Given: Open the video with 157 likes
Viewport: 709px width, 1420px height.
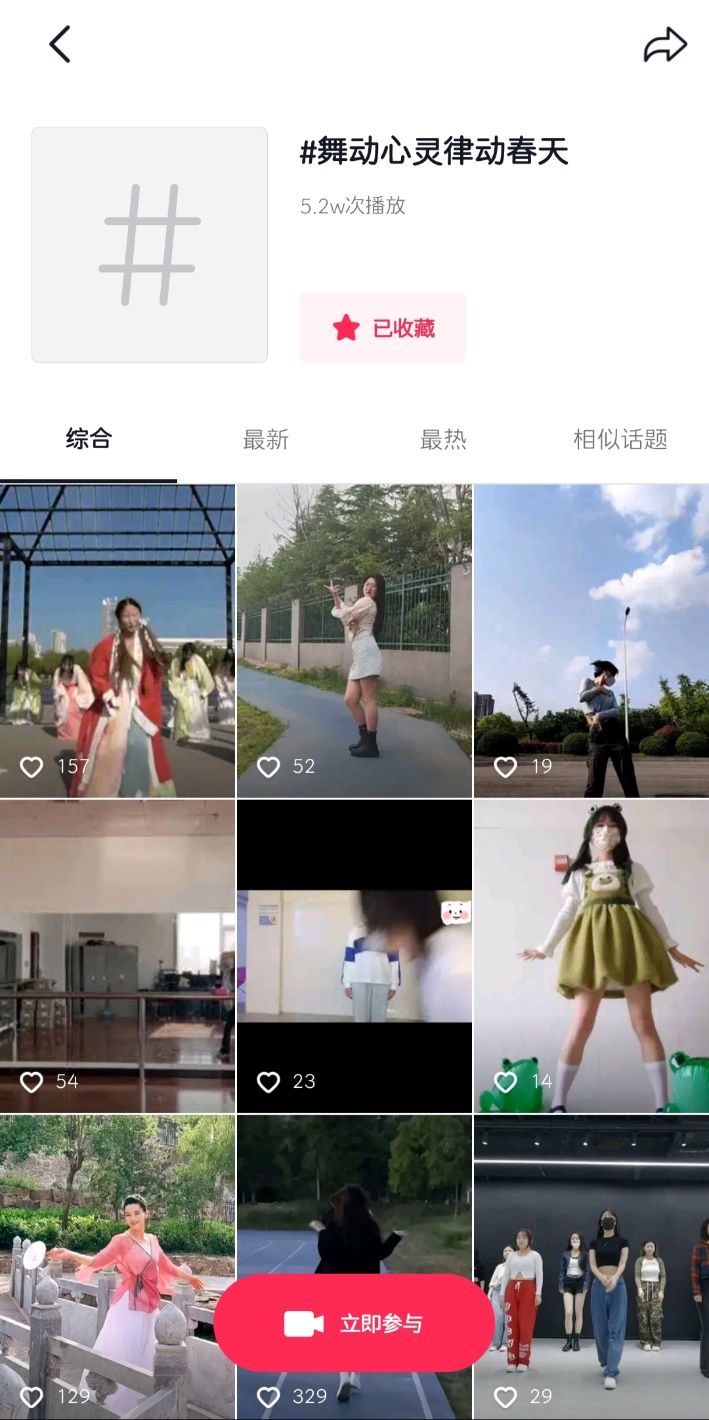Looking at the screenshot, I should [117, 640].
